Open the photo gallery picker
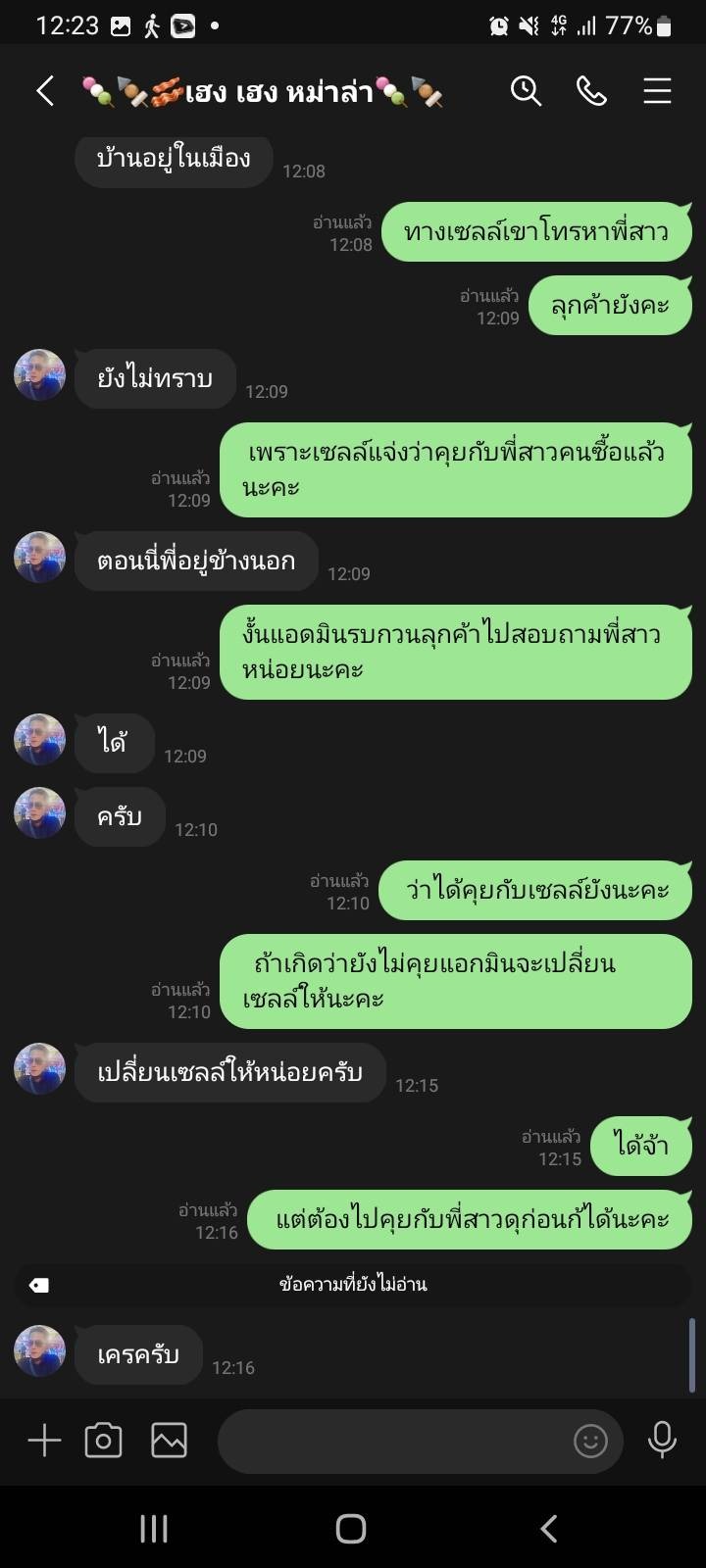Screen dimensions: 706x1568 [x=169, y=1441]
